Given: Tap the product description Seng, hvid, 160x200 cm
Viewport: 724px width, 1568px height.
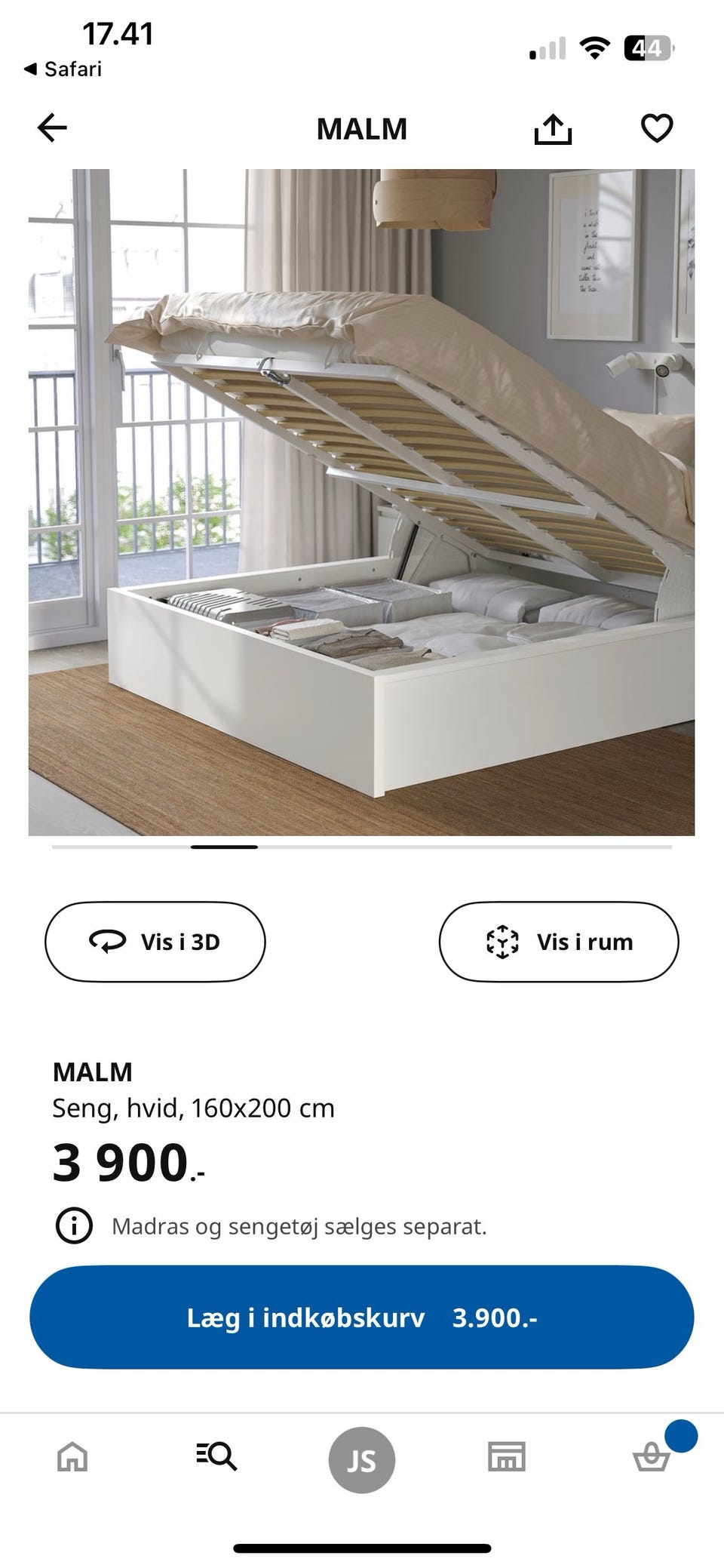Looking at the screenshot, I should tap(193, 1108).
